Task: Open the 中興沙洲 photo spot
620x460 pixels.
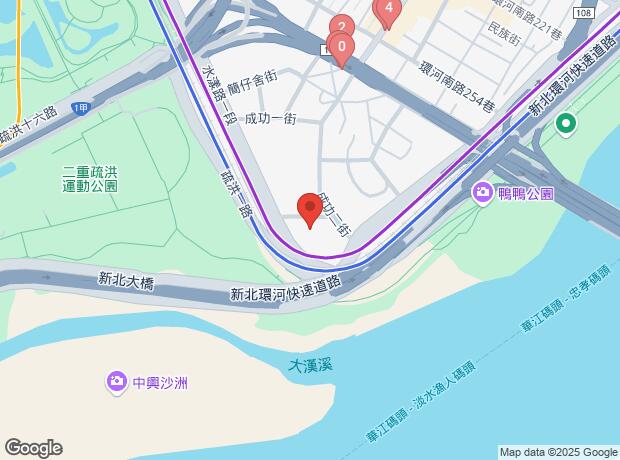Action: [x=117, y=381]
